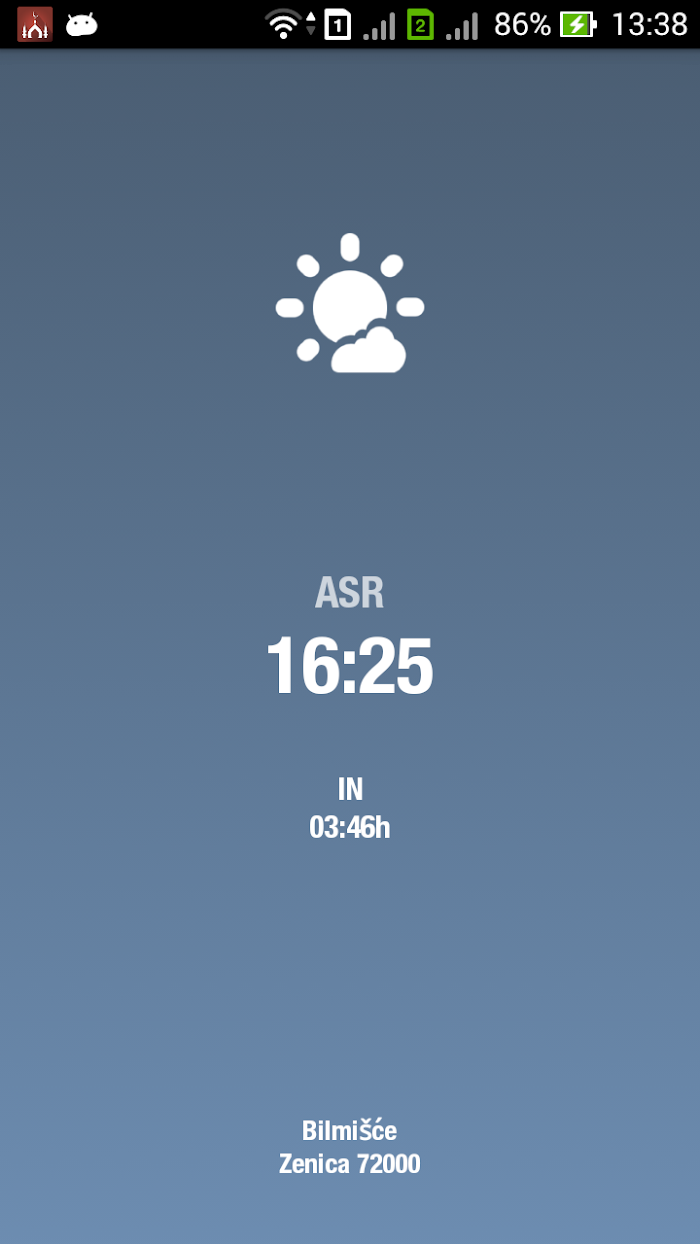Image resolution: width=700 pixels, height=1244 pixels.
Task: Tap the Asr 16:25 prayer time
Action: (350, 666)
